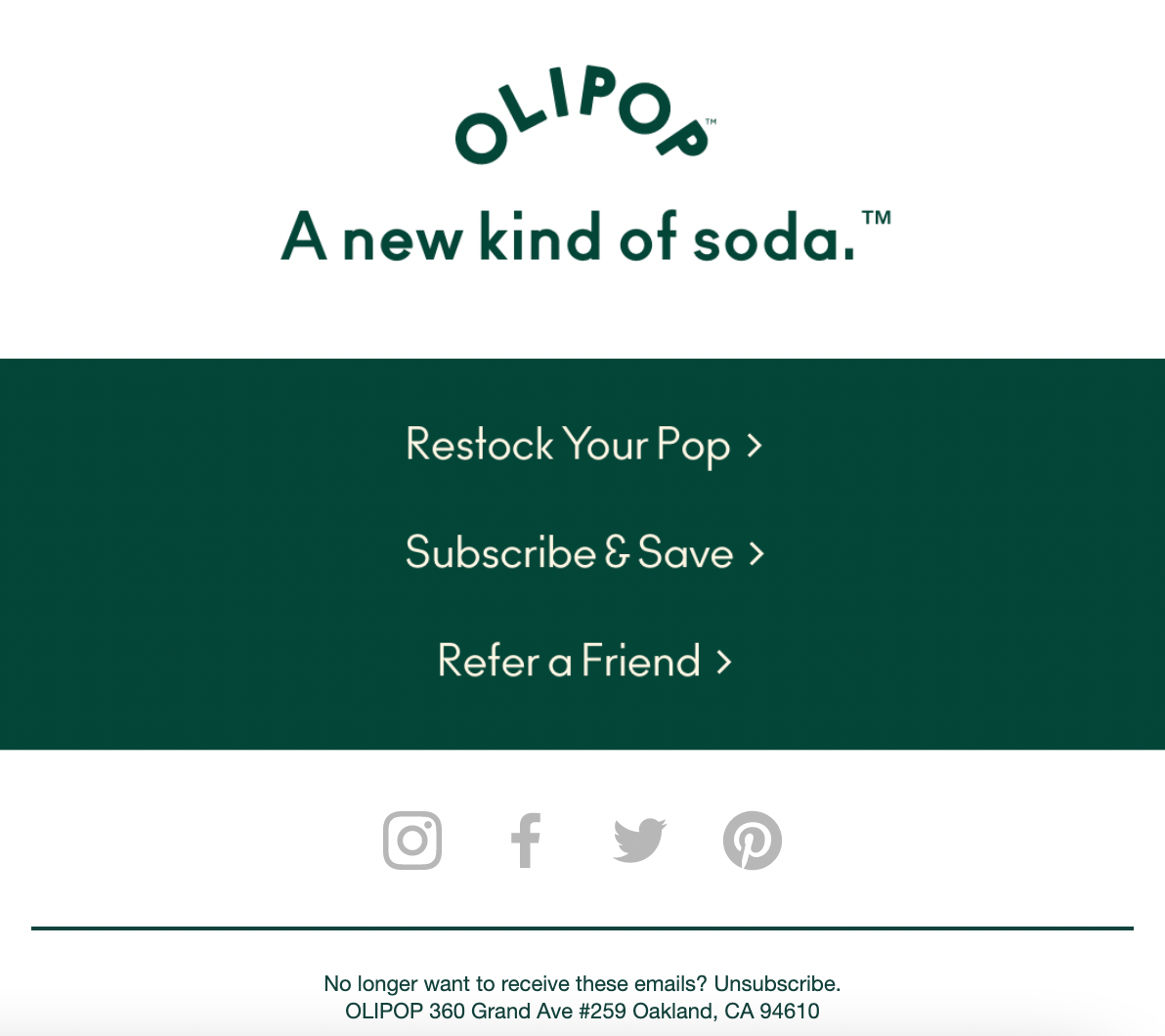Unsubscribe from these emails

pos(776,983)
